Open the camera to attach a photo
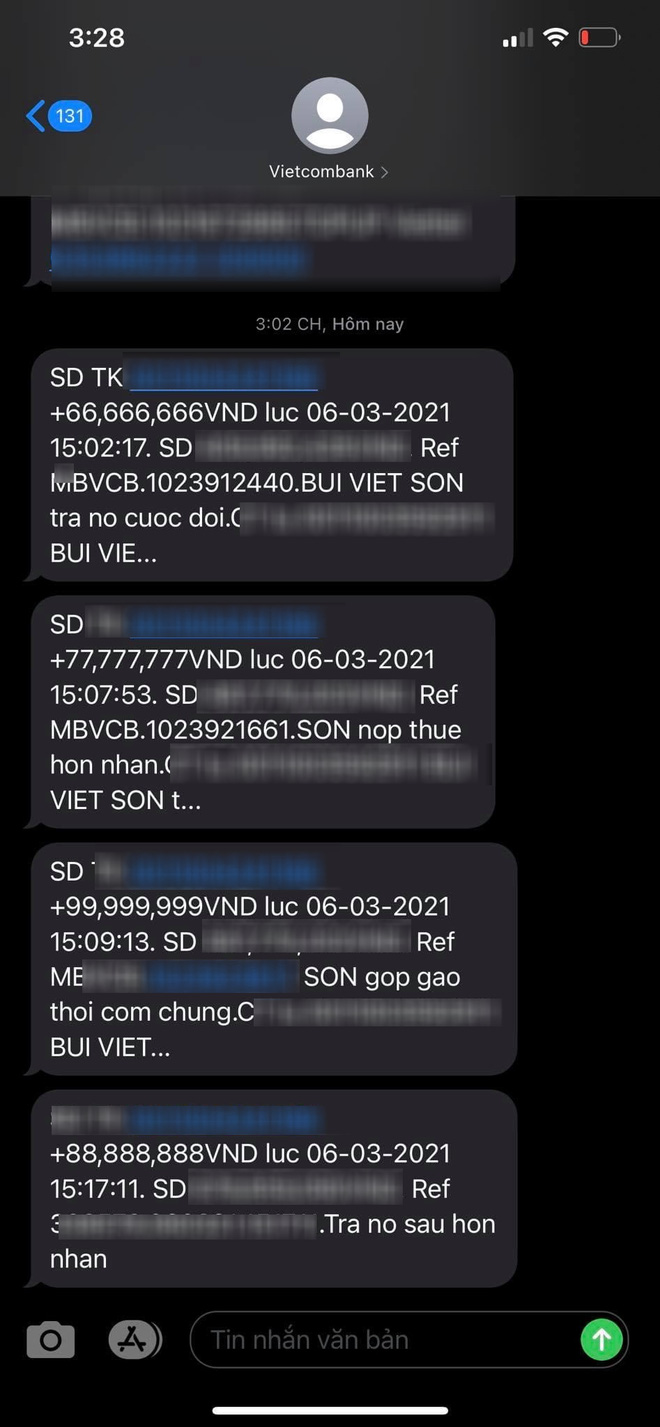660x1427 pixels. pos(50,1339)
